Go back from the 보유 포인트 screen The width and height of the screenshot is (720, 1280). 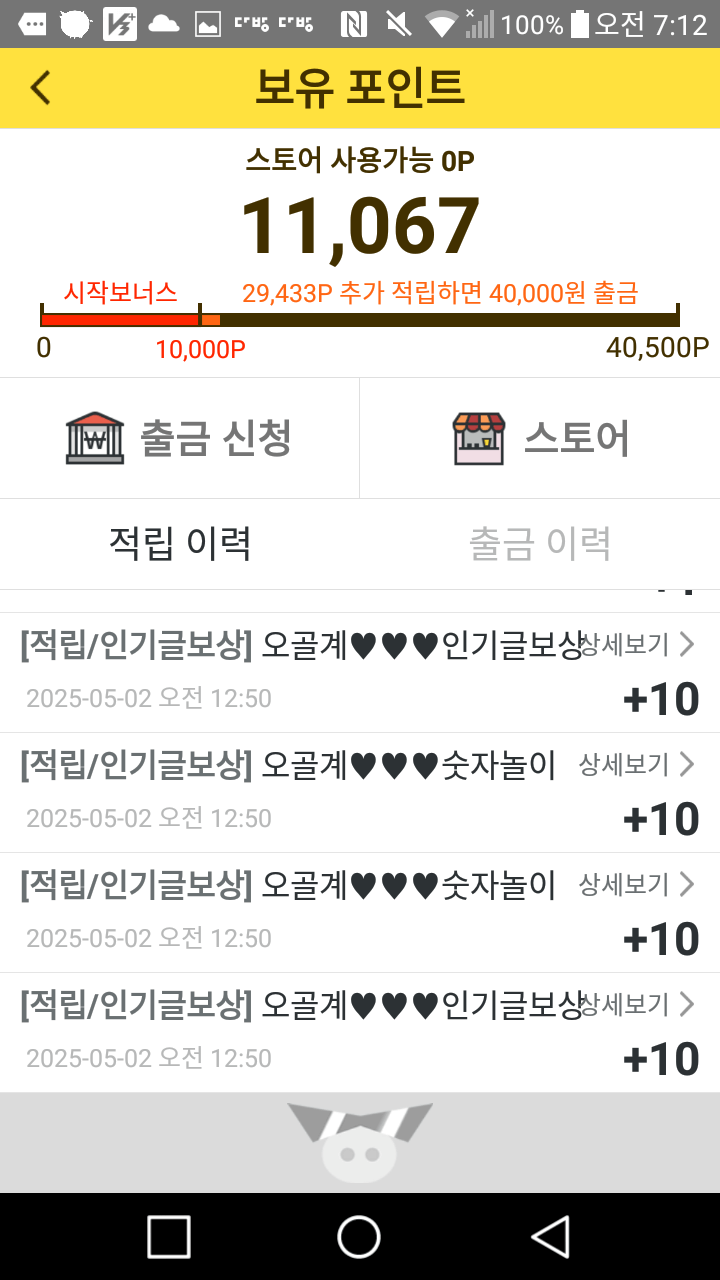coord(40,88)
